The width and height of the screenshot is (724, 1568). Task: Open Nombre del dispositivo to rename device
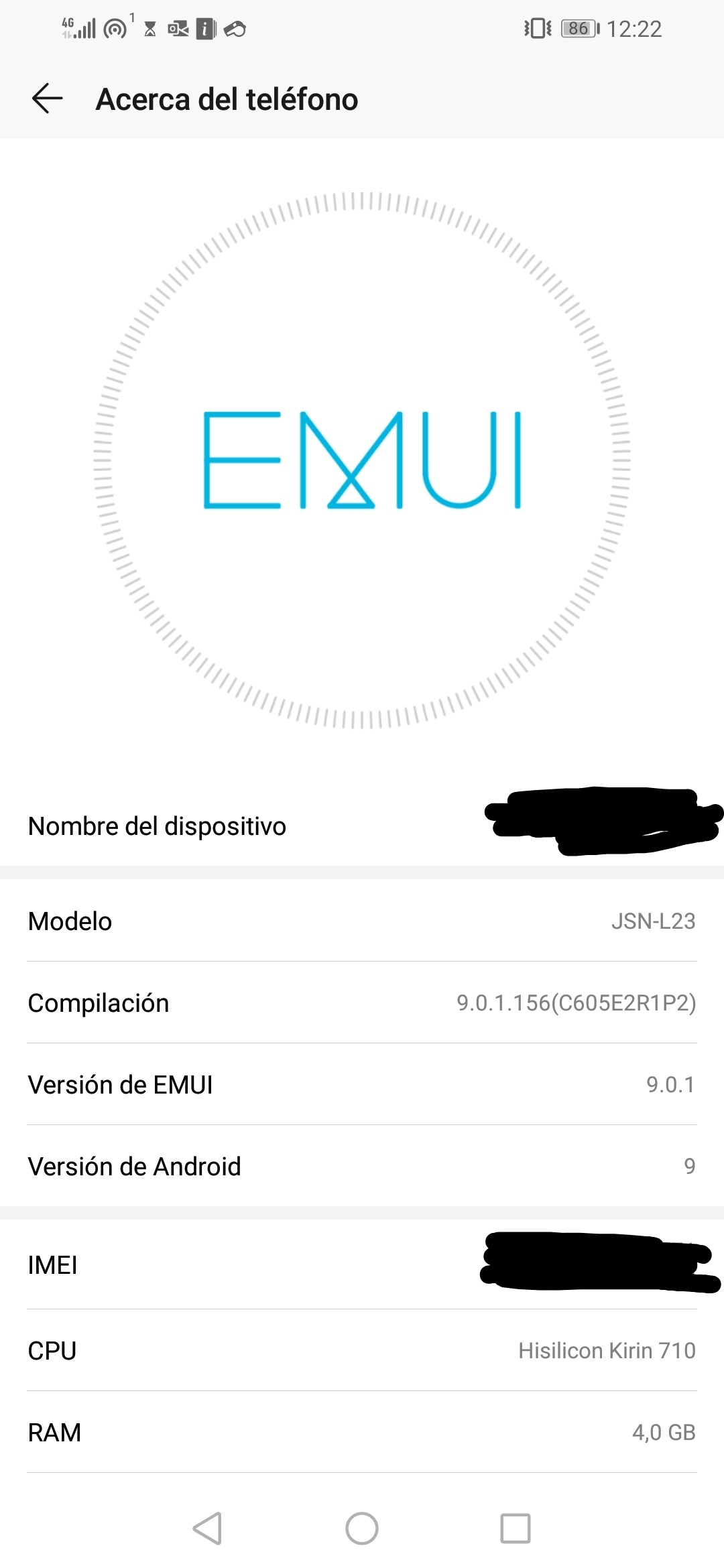(362, 826)
